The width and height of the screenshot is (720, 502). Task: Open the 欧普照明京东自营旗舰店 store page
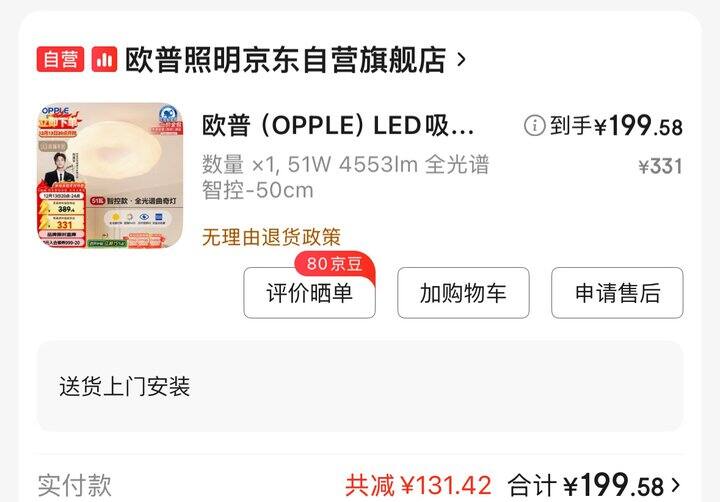pyautogui.click(x=284, y=60)
